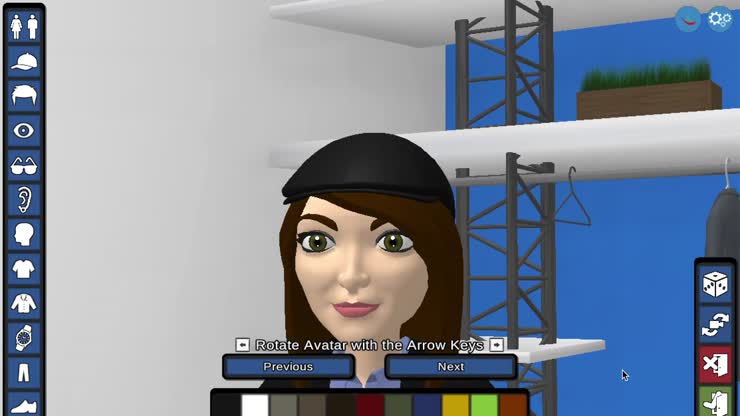Rotate the avatar with the right arrow
Viewport: 740px width, 416px height.
[497, 345]
